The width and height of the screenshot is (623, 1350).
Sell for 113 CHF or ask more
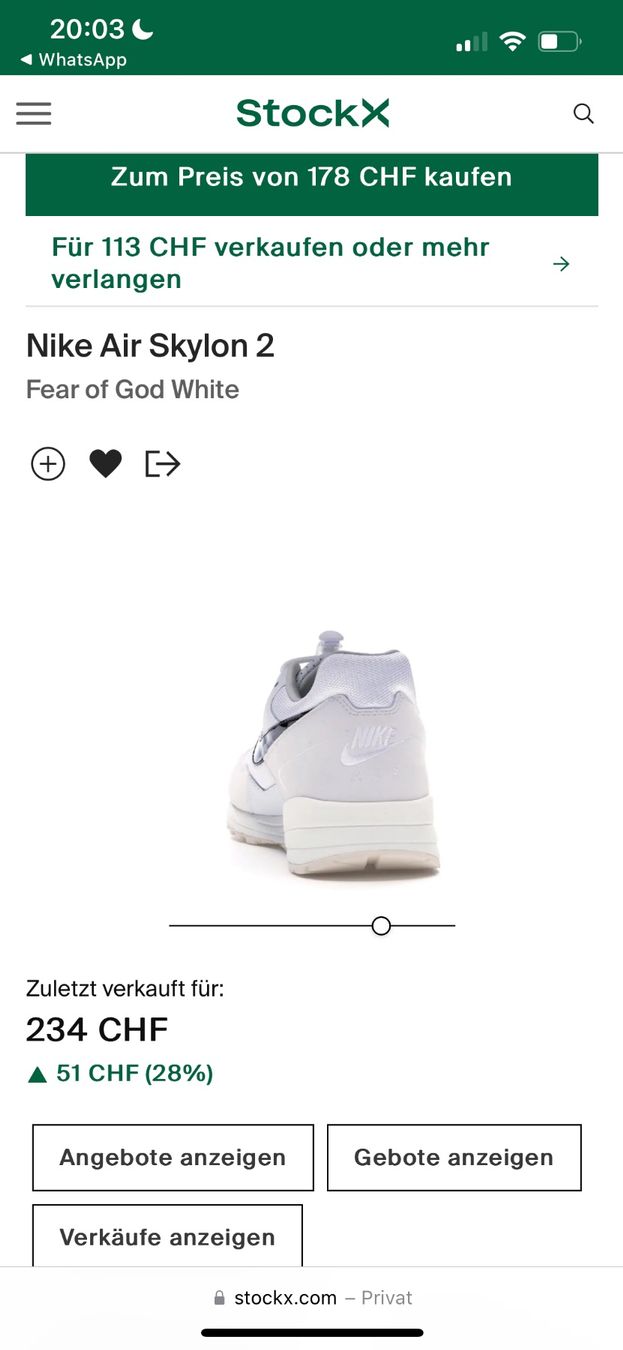coord(311,263)
